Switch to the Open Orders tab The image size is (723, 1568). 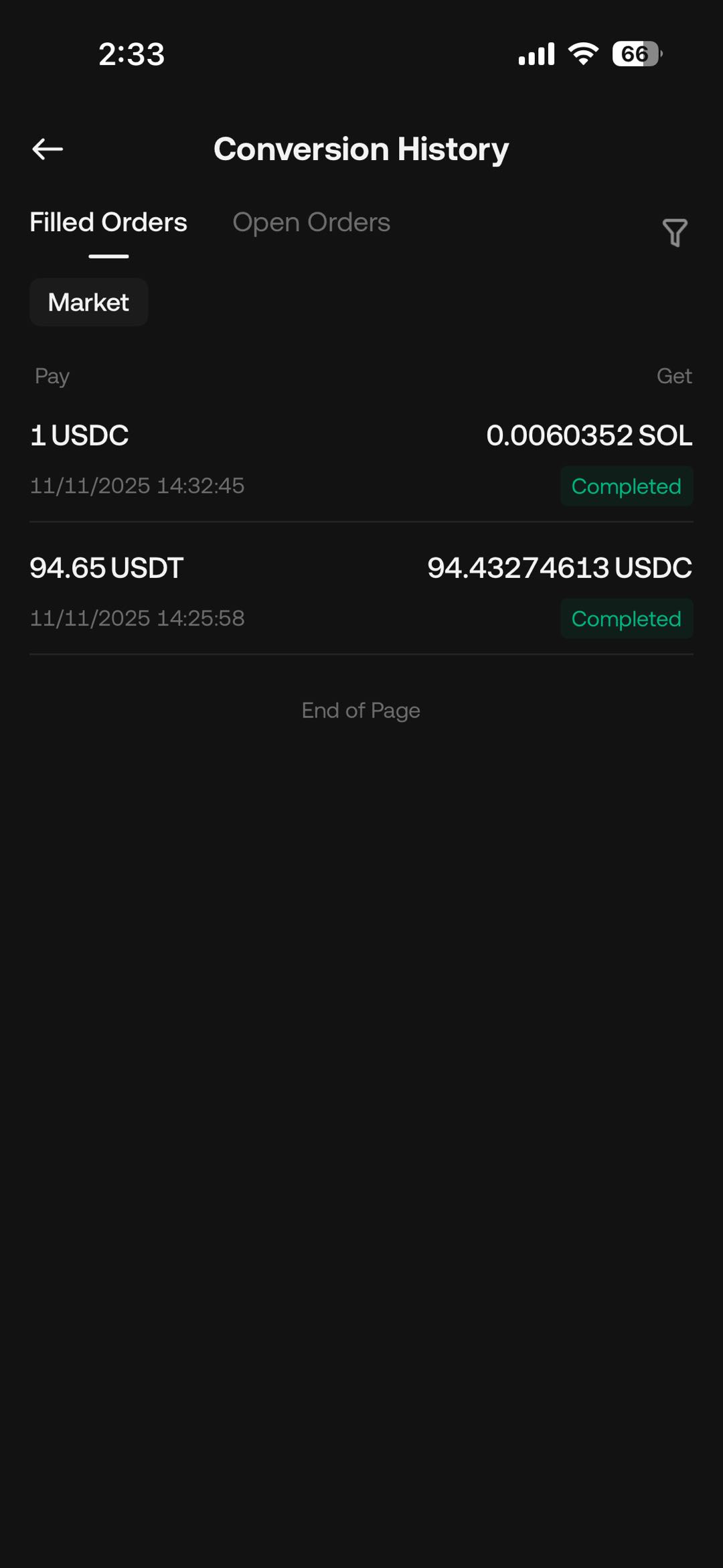pos(311,222)
